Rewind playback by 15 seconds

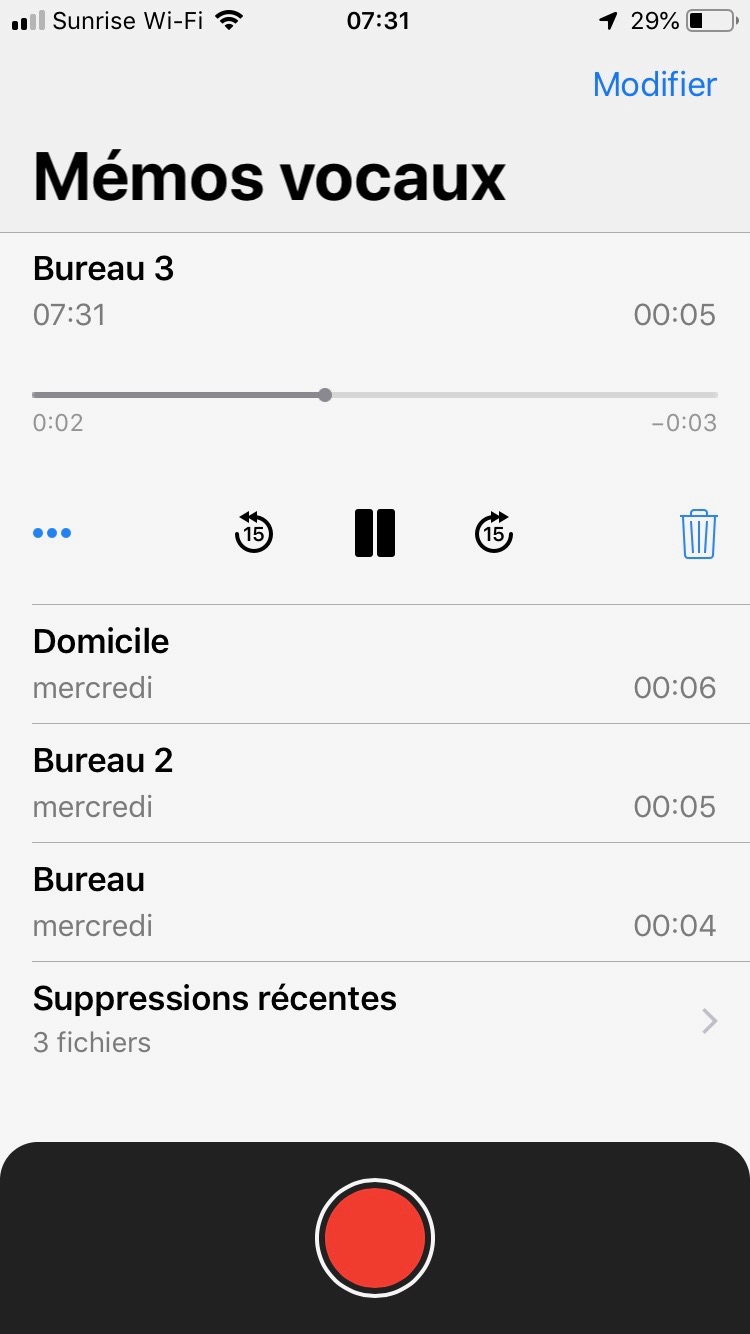click(x=254, y=533)
